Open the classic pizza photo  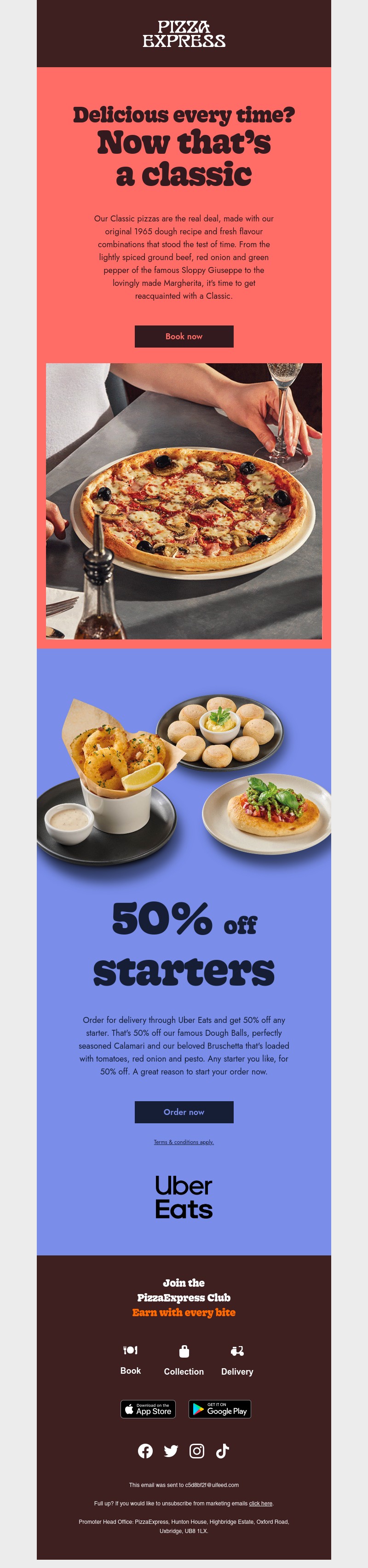pyautogui.click(x=184, y=501)
